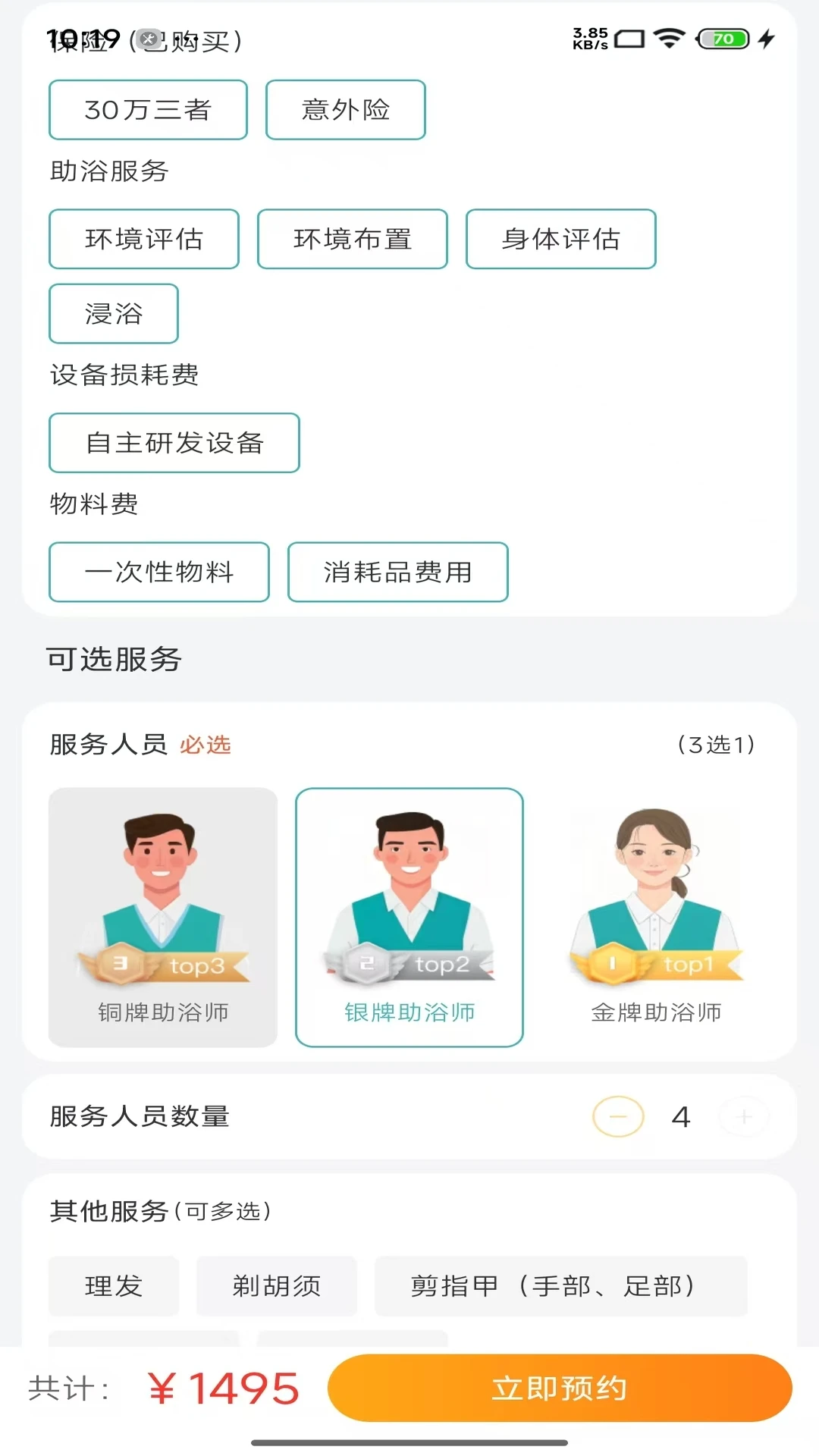
Task: Choose the 身体评估 service chip
Action: tap(560, 239)
